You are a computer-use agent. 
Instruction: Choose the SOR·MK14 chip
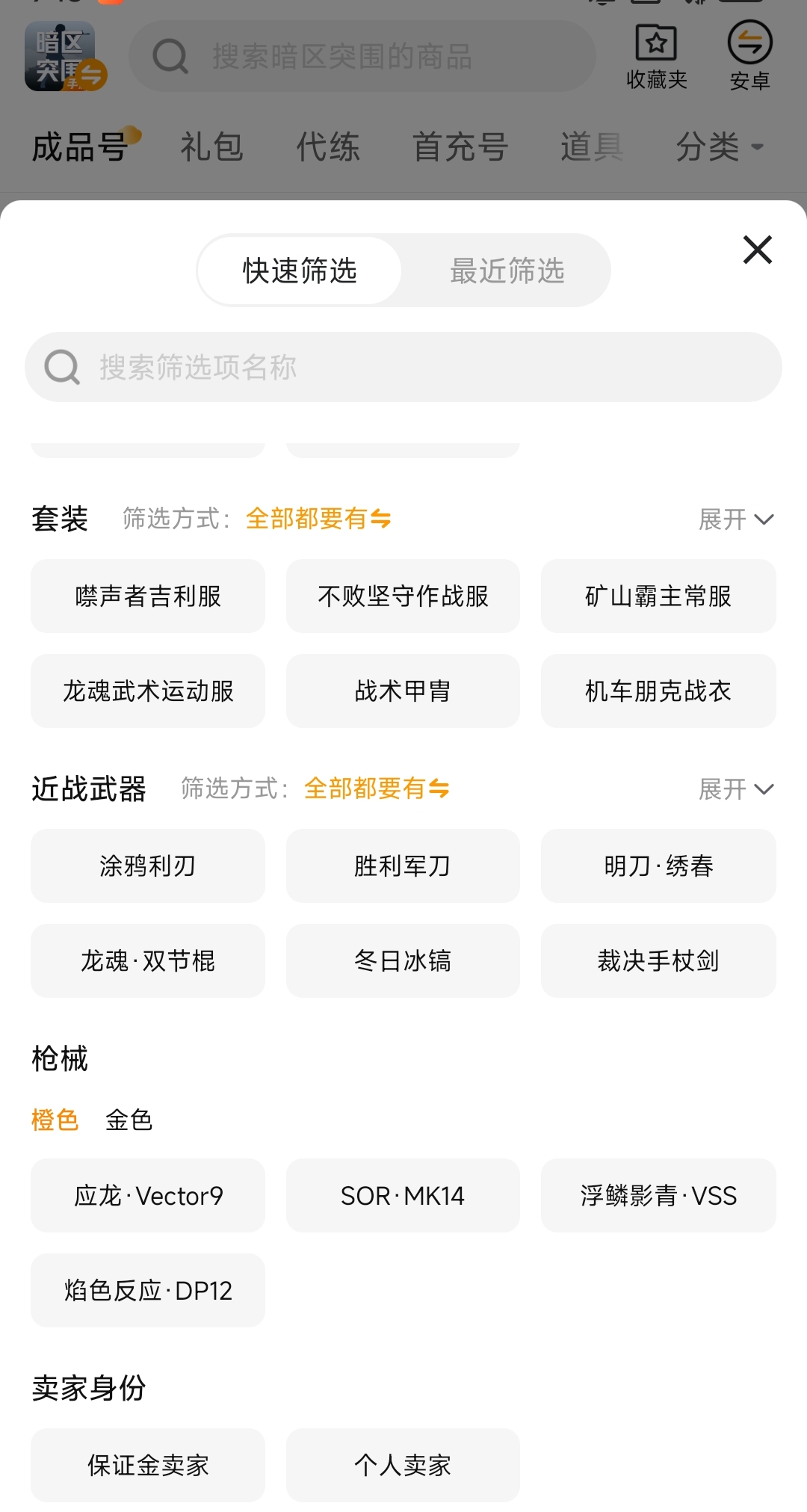coord(403,1196)
